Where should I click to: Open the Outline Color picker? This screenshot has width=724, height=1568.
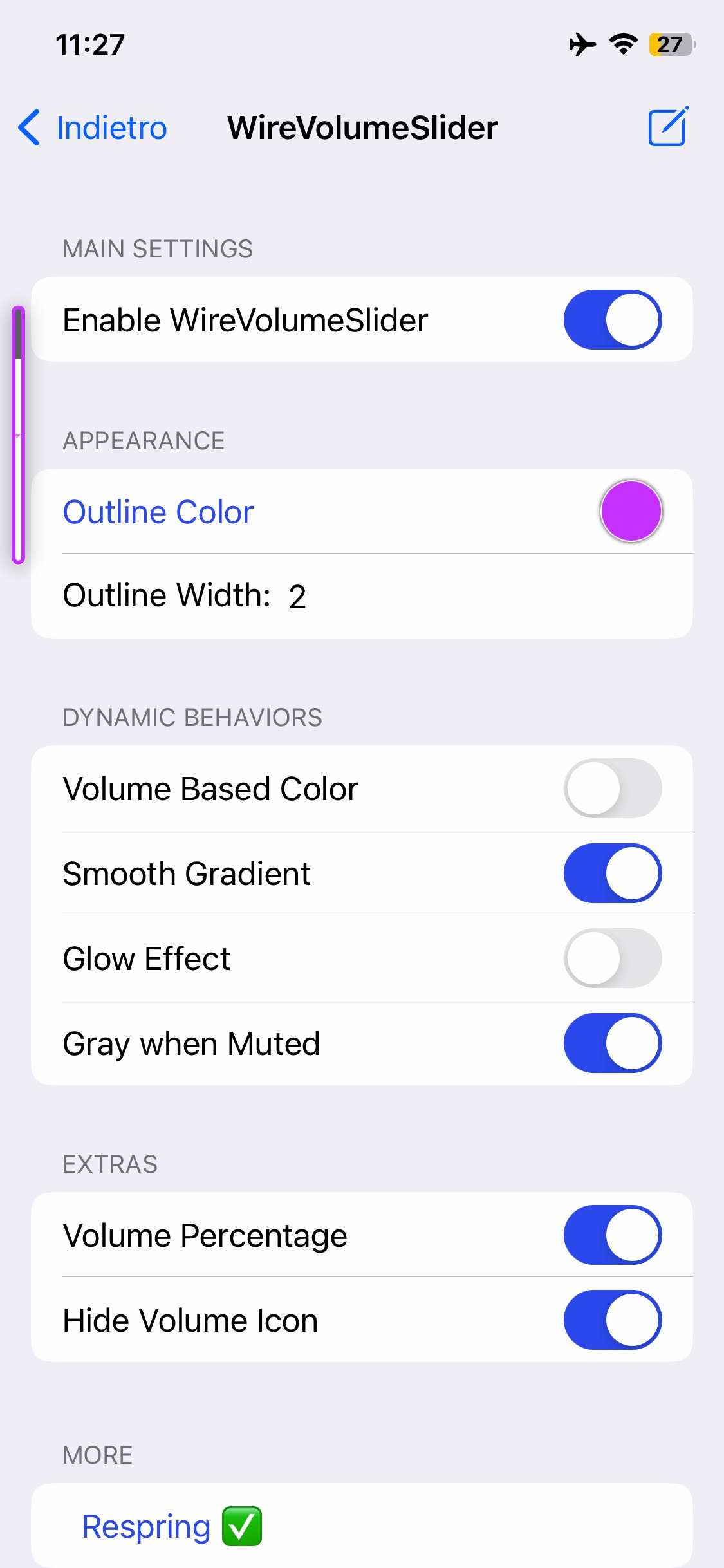(x=630, y=512)
